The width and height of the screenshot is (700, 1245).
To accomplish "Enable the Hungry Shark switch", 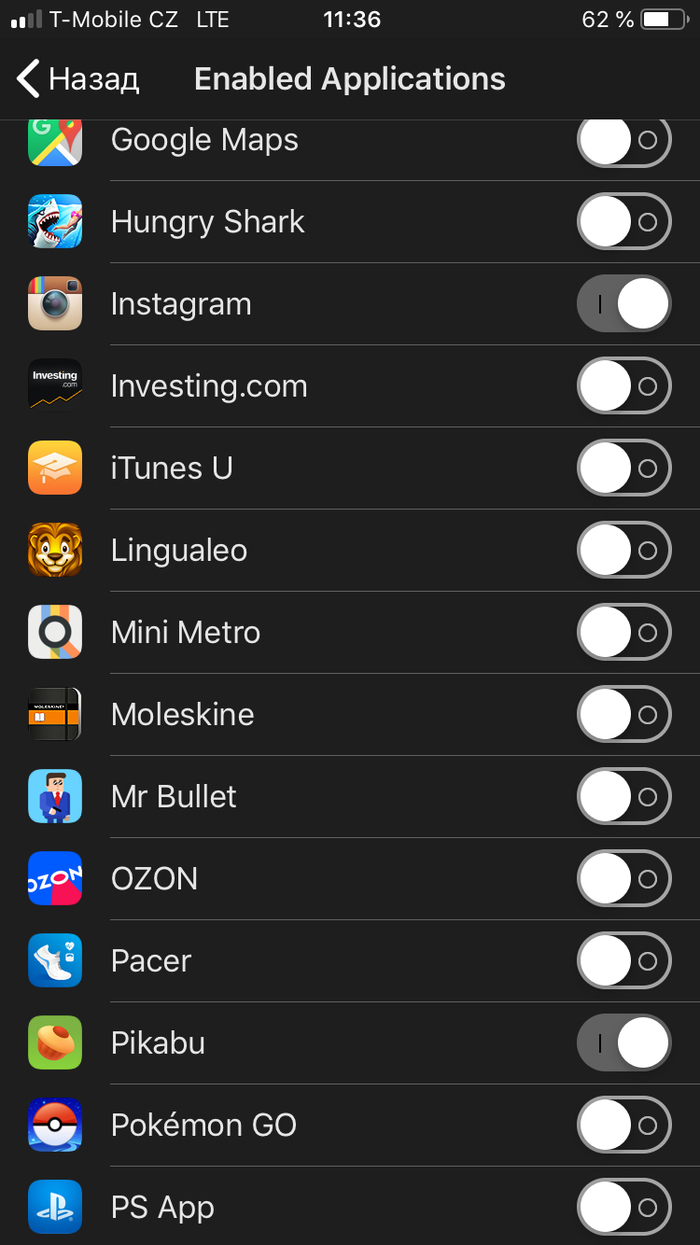I will pyautogui.click(x=623, y=222).
